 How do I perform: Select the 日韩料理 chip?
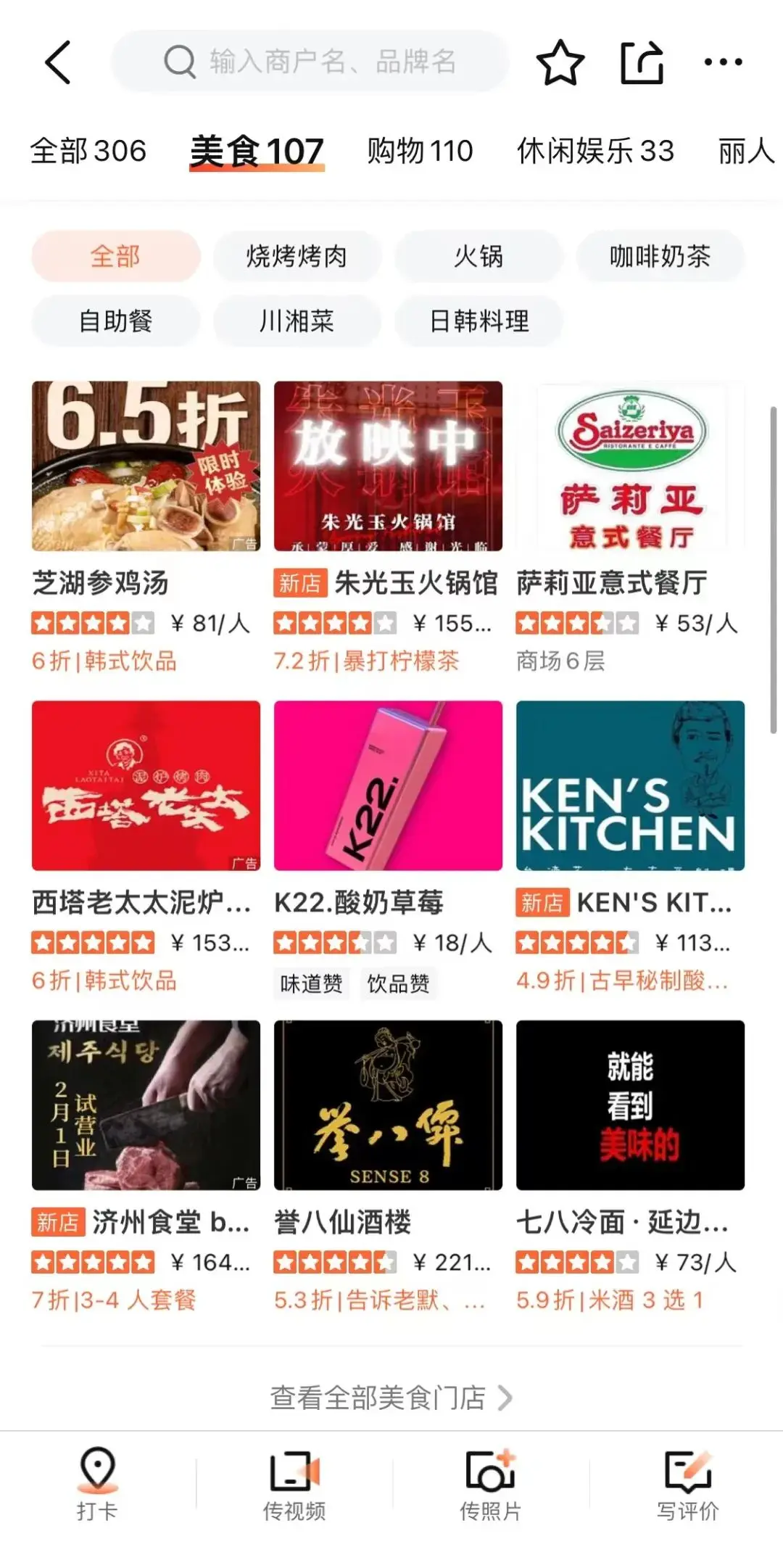[478, 321]
